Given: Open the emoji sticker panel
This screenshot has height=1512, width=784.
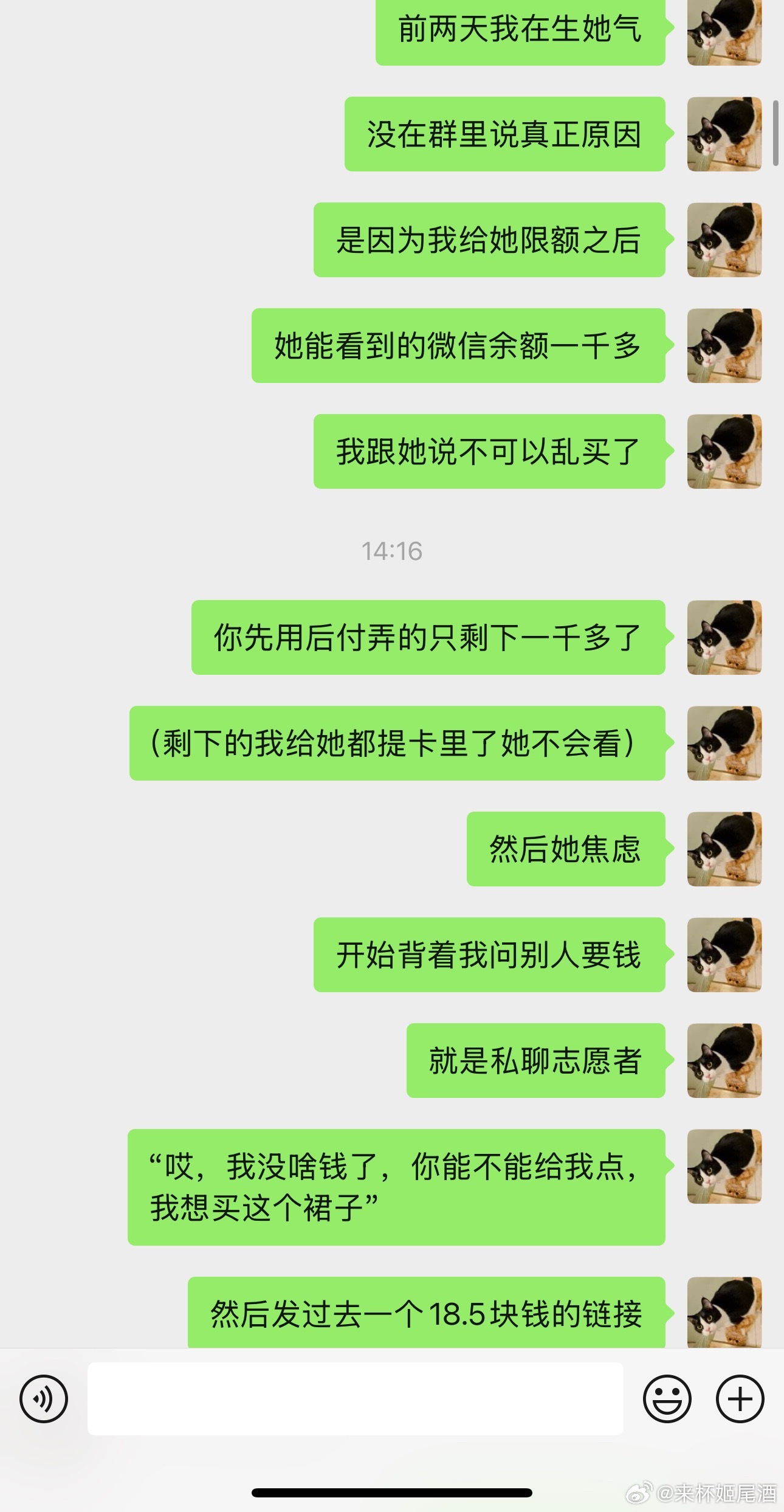Looking at the screenshot, I should [x=667, y=1398].
